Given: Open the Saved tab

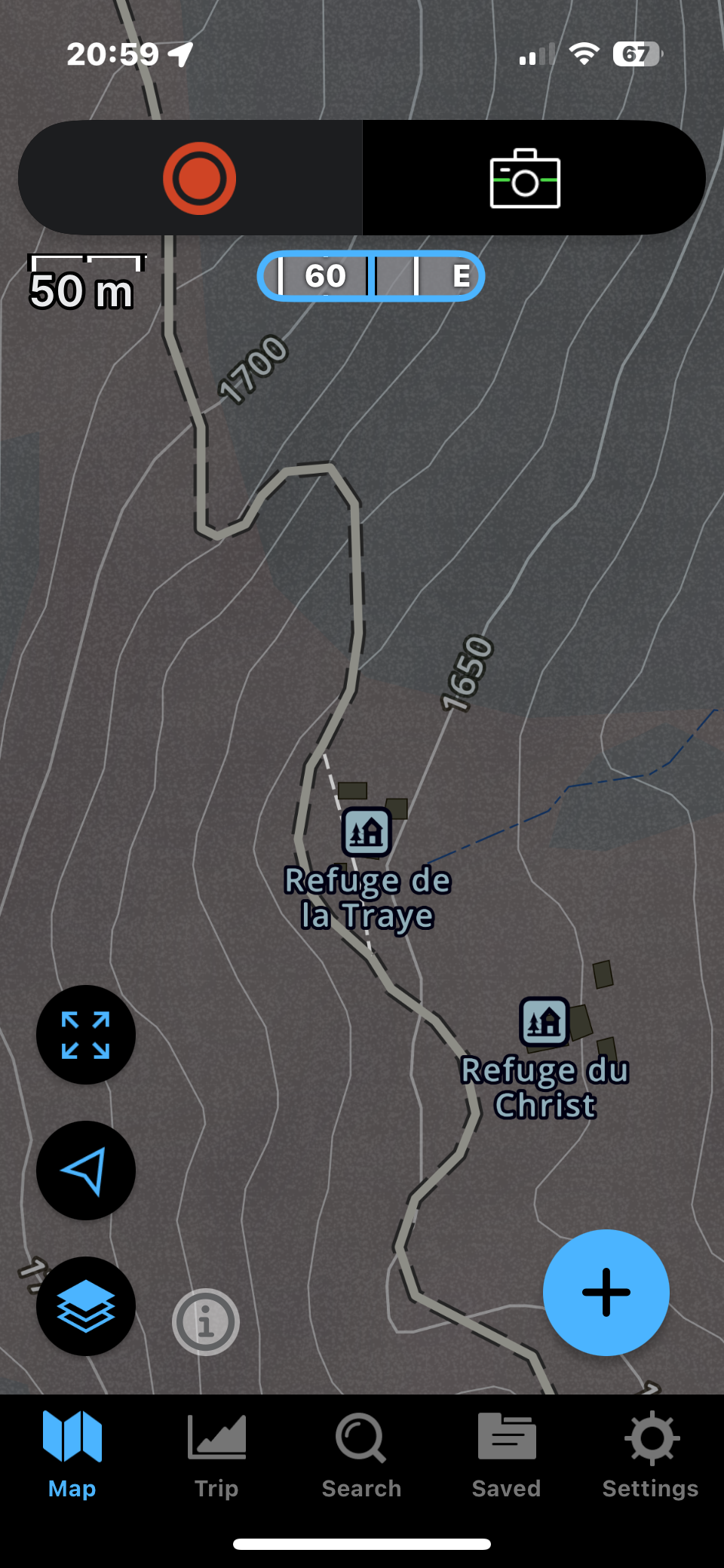Looking at the screenshot, I should click(x=506, y=1456).
